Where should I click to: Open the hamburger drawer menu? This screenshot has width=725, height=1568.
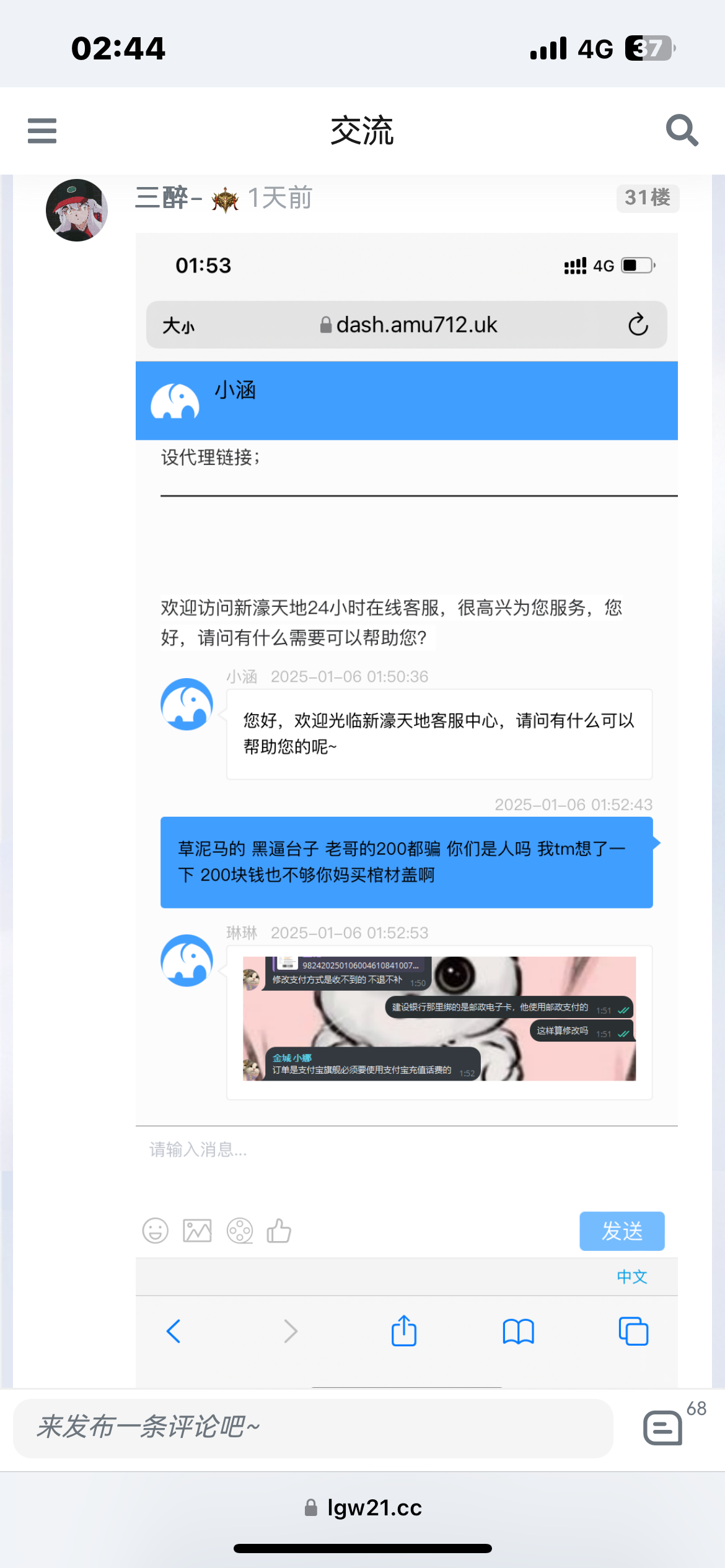[42, 131]
